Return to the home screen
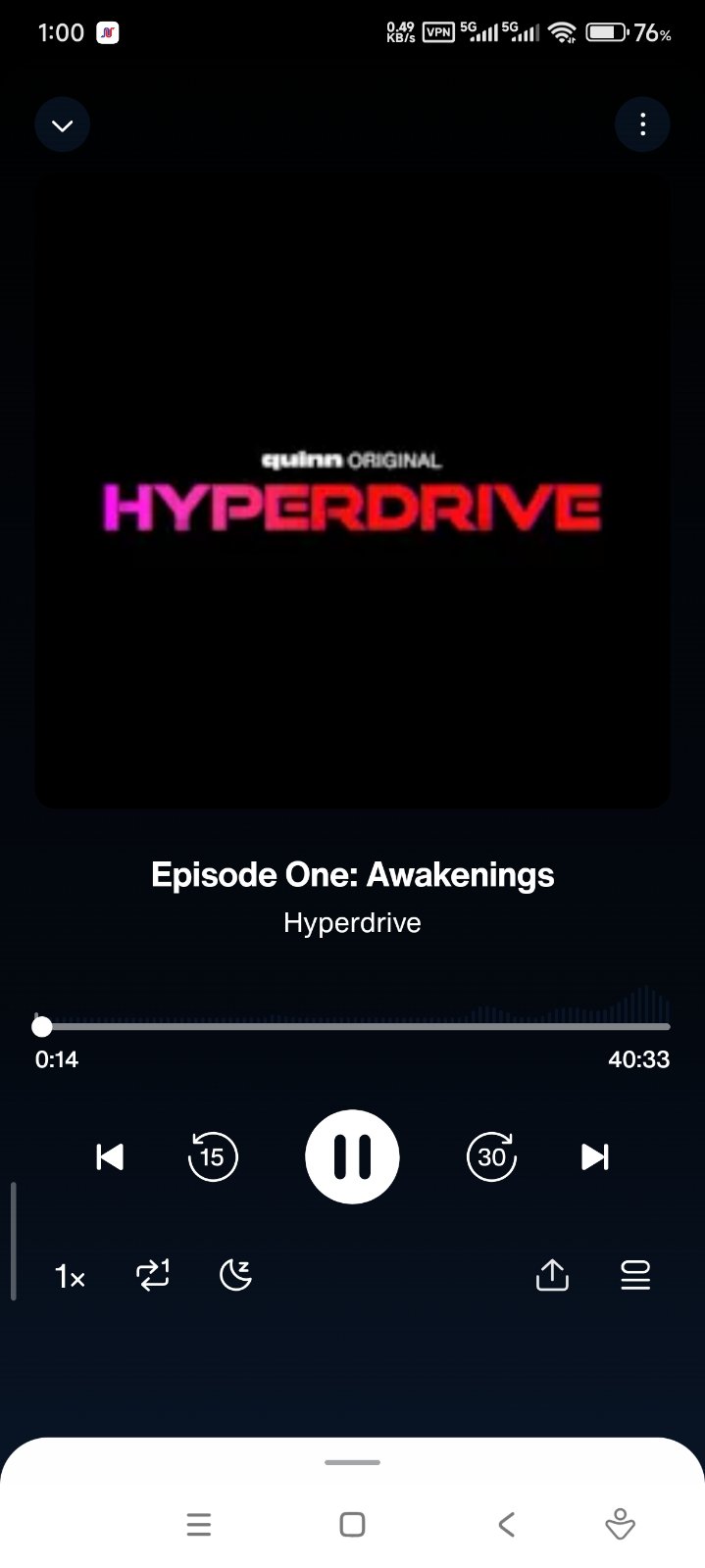The image size is (705, 1568). pyautogui.click(x=352, y=1524)
